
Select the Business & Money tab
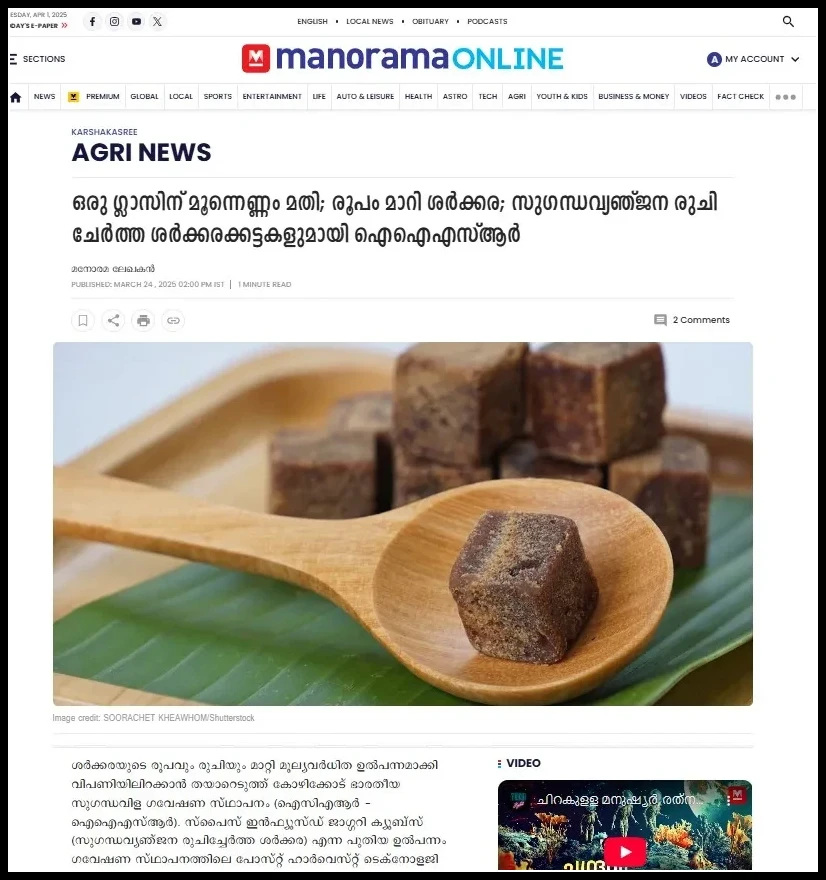coord(633,97)
